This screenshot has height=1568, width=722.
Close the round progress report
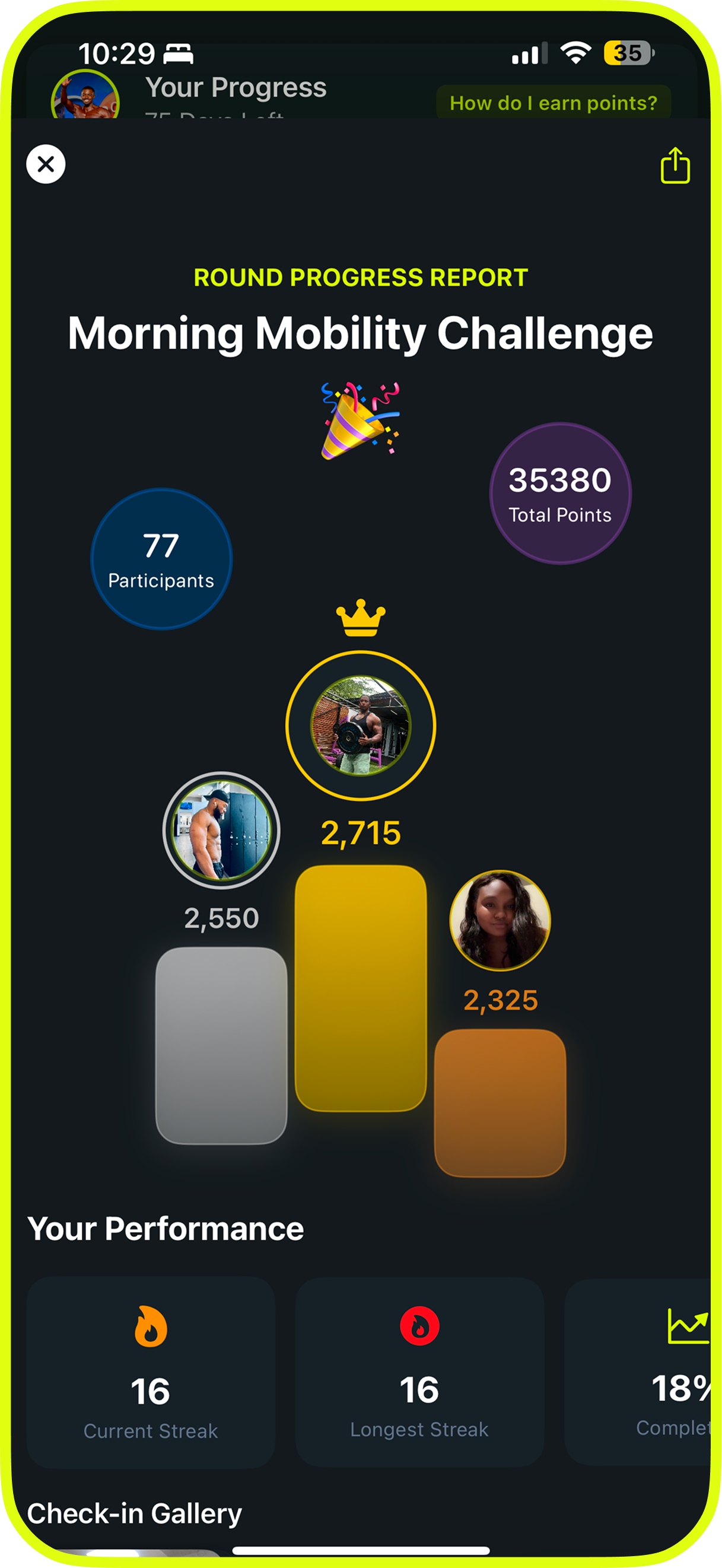click(x=46, y=164)
